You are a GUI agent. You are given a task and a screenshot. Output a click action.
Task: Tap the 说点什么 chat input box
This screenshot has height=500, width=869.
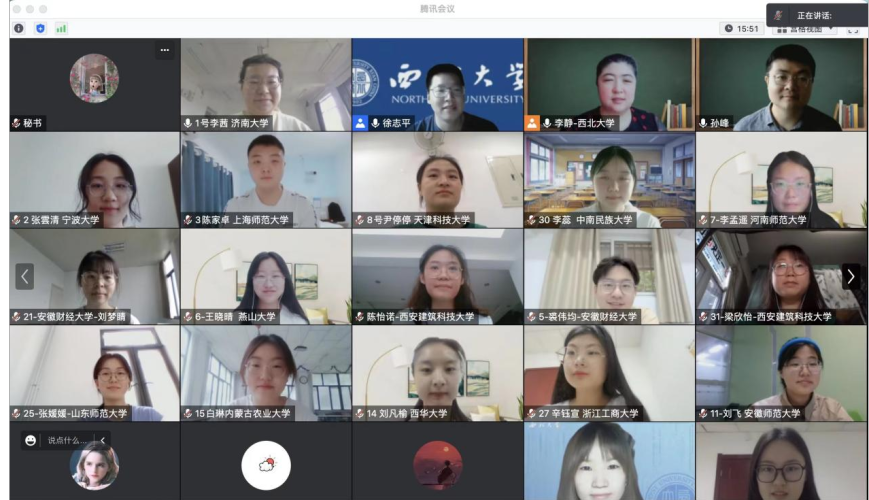(68, 440)
